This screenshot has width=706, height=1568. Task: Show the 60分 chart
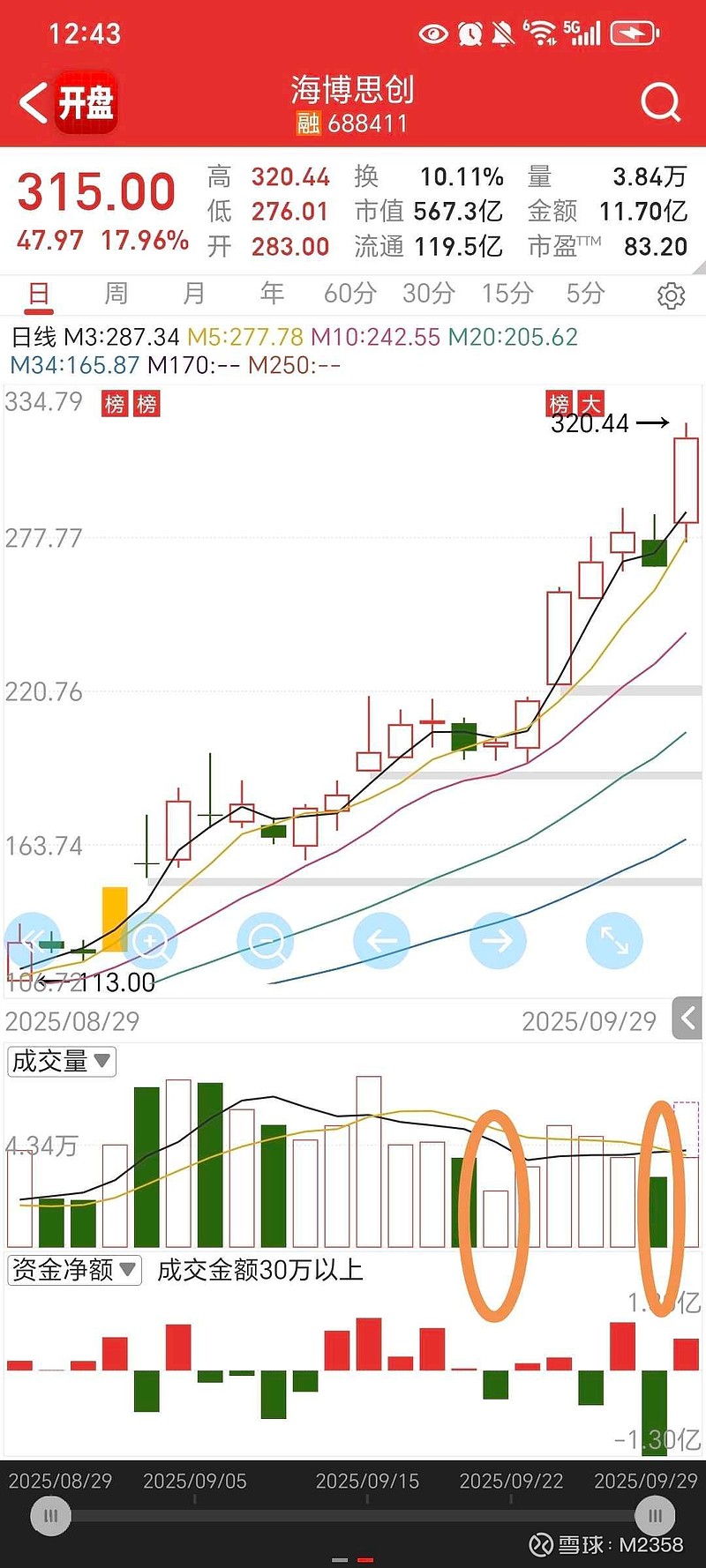point(350,293)
